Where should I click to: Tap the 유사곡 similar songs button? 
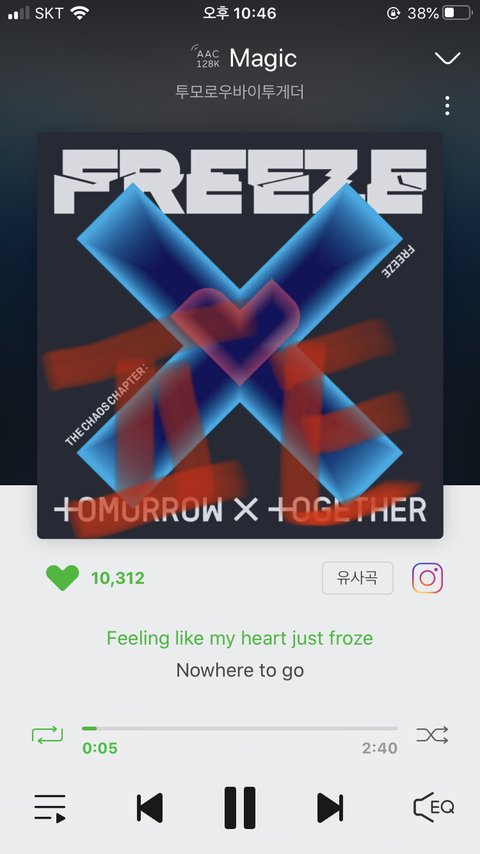click(x=357, y=578)
